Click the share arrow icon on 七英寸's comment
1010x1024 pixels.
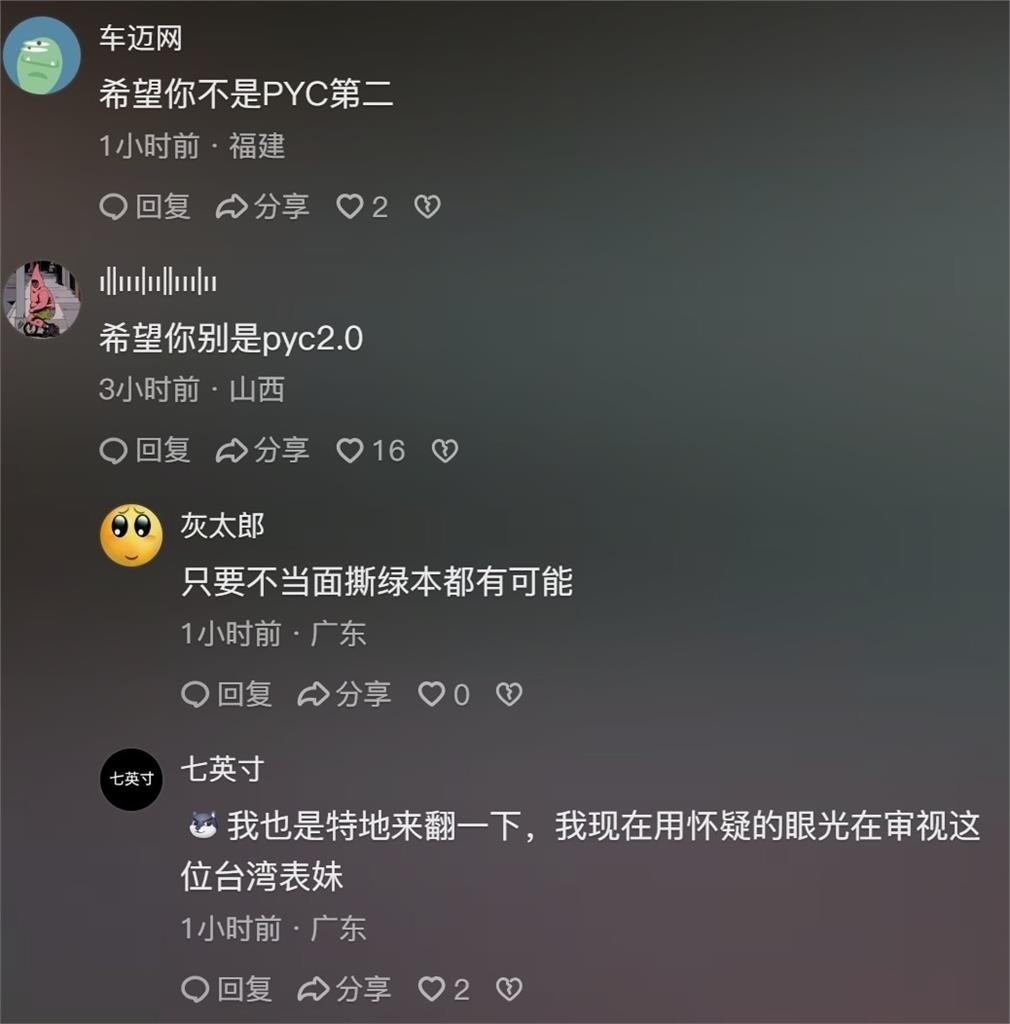click(314, 989)
